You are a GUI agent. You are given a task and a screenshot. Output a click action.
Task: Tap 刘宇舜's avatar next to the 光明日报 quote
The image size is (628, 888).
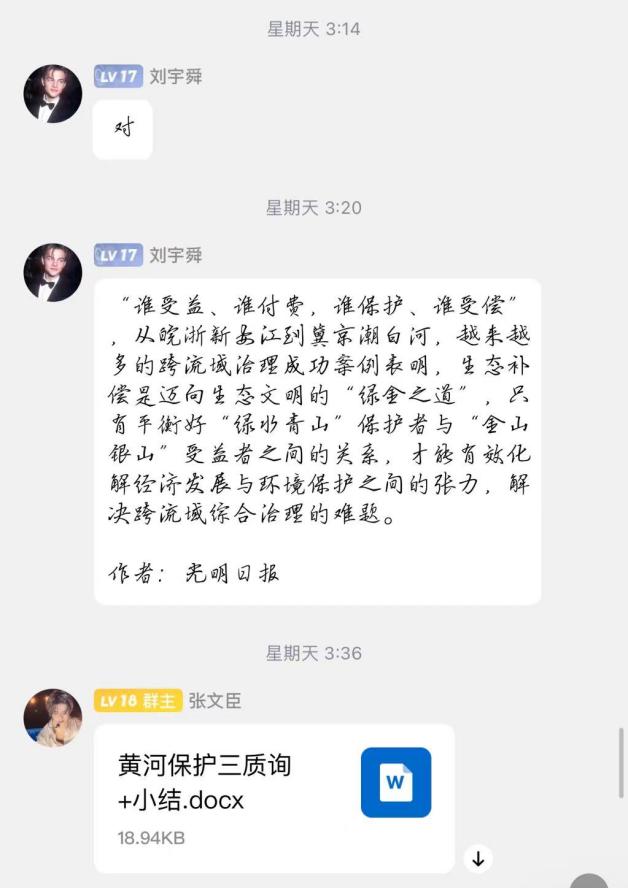(53, 272)
